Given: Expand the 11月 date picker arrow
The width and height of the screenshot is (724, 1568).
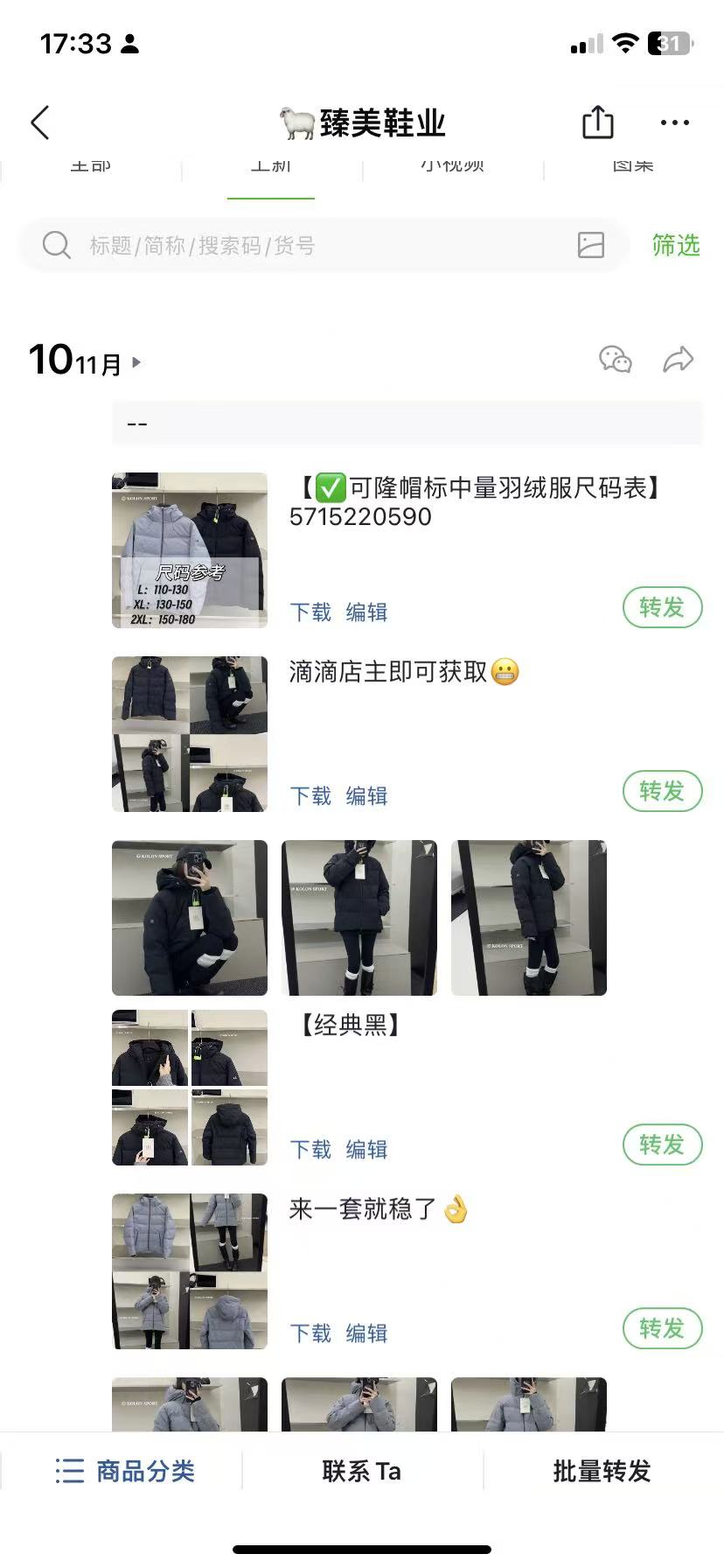Looking at the screenshot, I should point(136,362).
